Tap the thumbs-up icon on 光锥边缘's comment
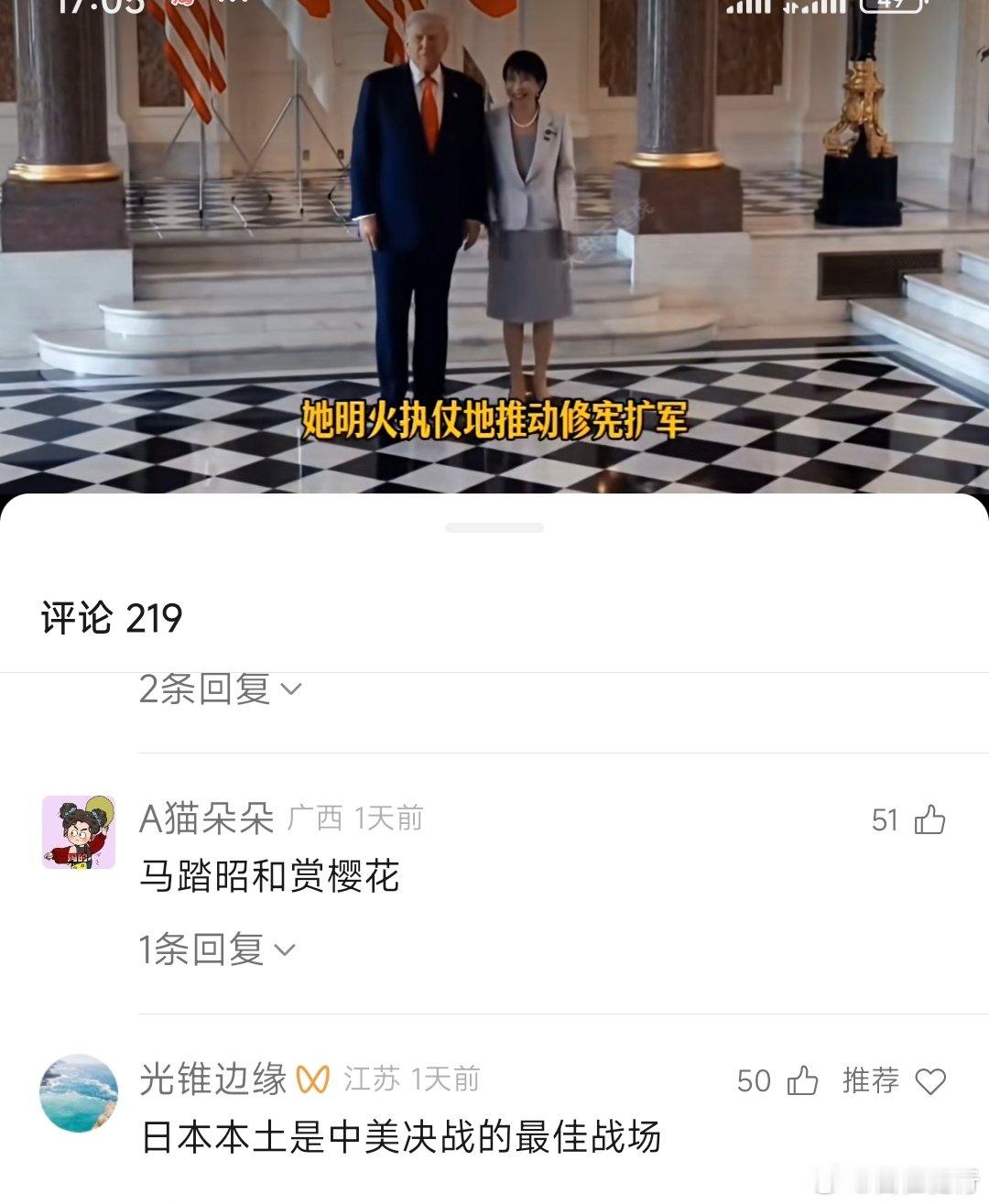The image size is (989, 1204). 803,1082
